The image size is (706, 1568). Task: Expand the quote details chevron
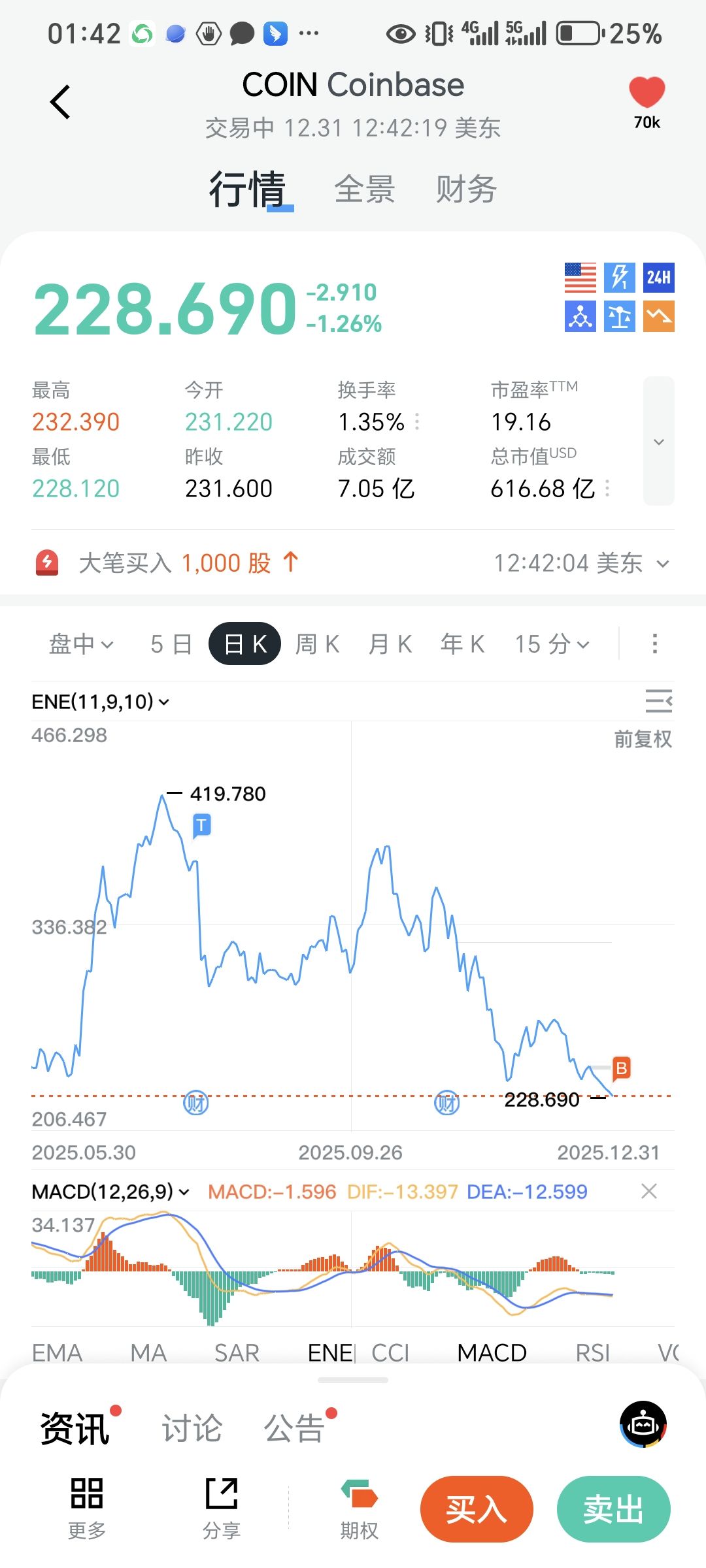(x=658, y=442)
